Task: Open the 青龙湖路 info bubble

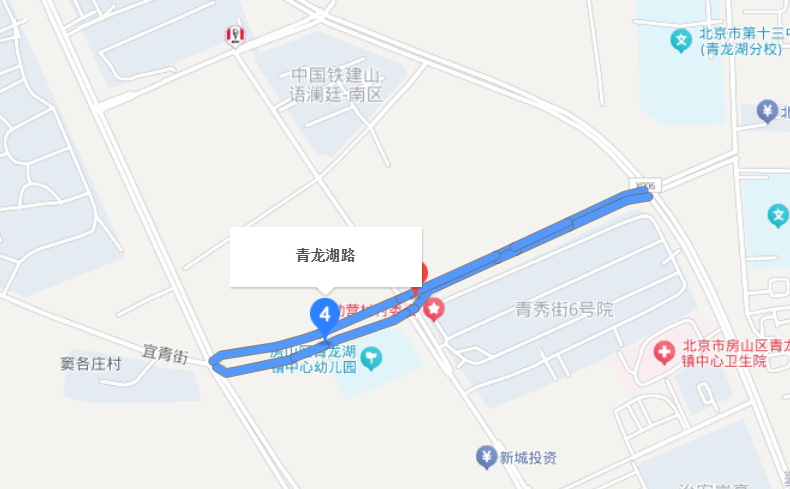Action: coord(326,257)
